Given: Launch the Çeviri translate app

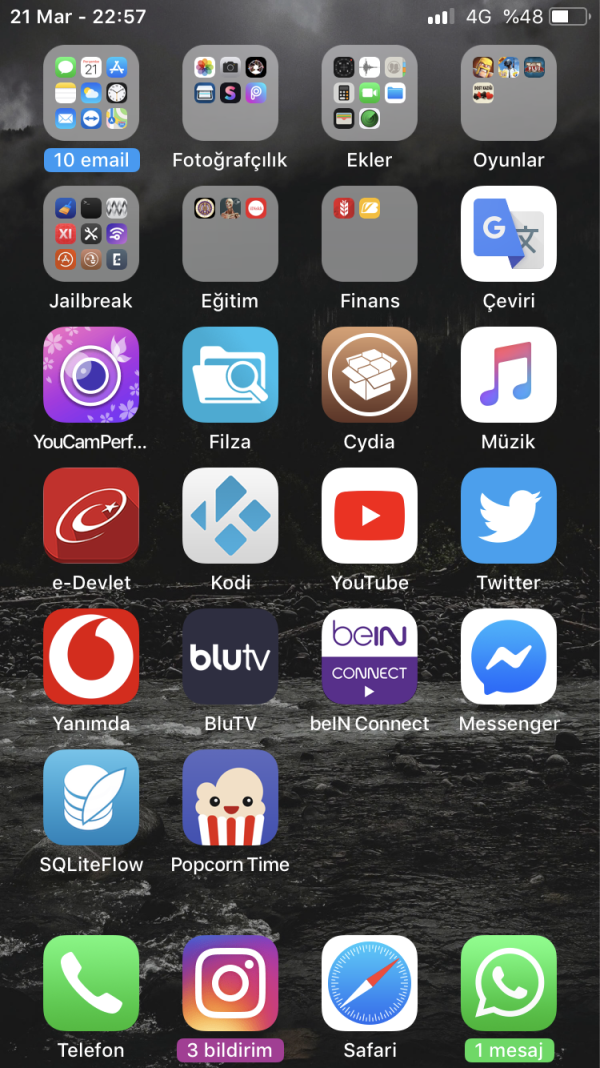Looking at the screenshot, I should 508,234.
